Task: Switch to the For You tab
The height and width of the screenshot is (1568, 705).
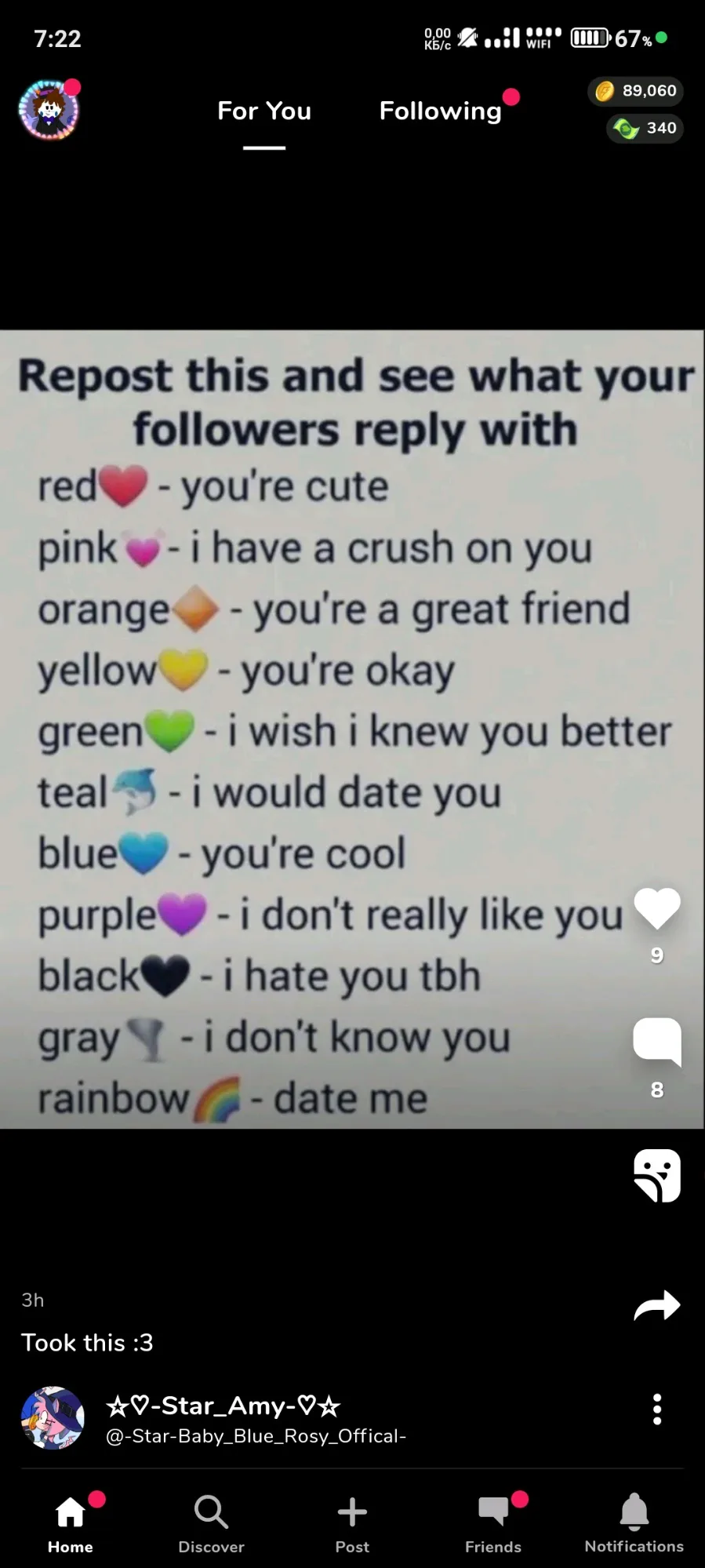Action: click(x=264, y=111)
